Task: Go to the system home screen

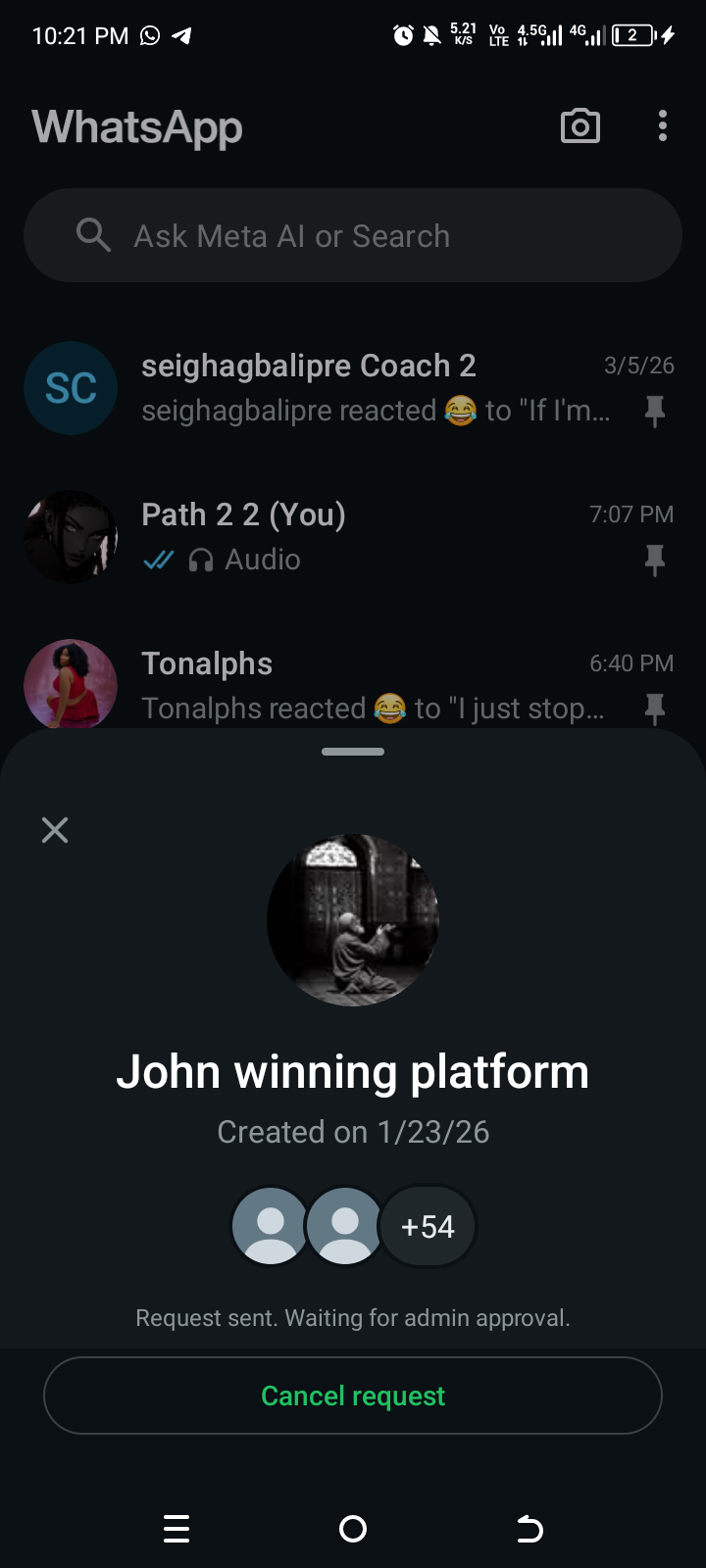Action: [353, 1529]
